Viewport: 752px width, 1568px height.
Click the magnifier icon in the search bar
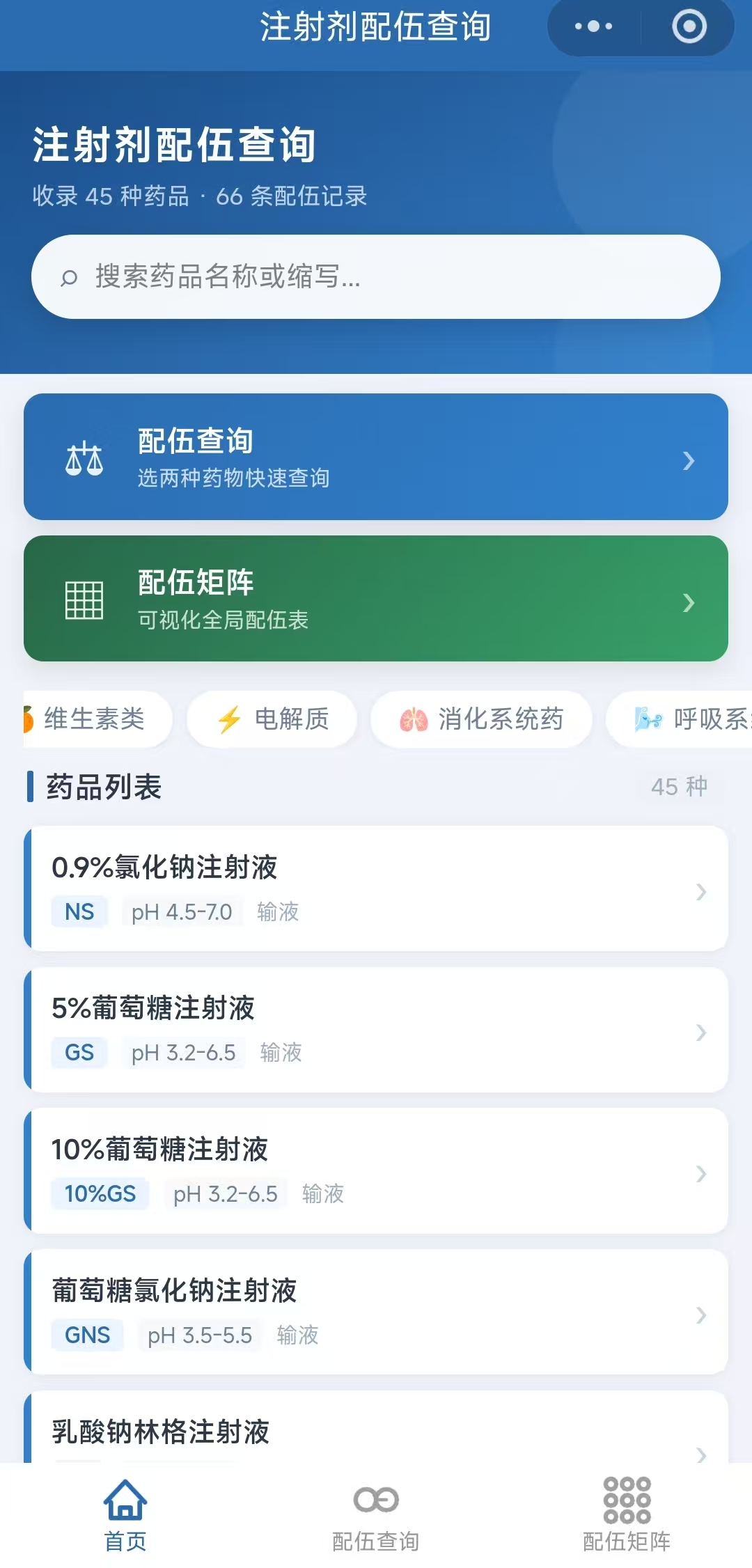tap(69, 276)
